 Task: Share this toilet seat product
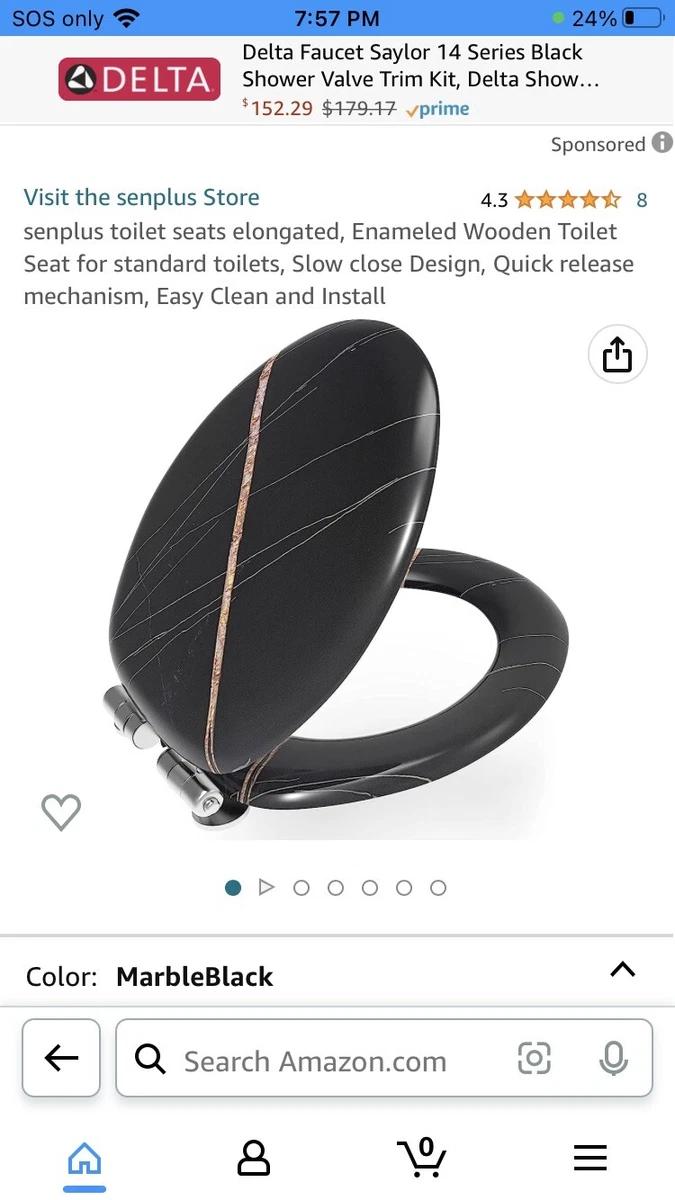coord(618,354)
